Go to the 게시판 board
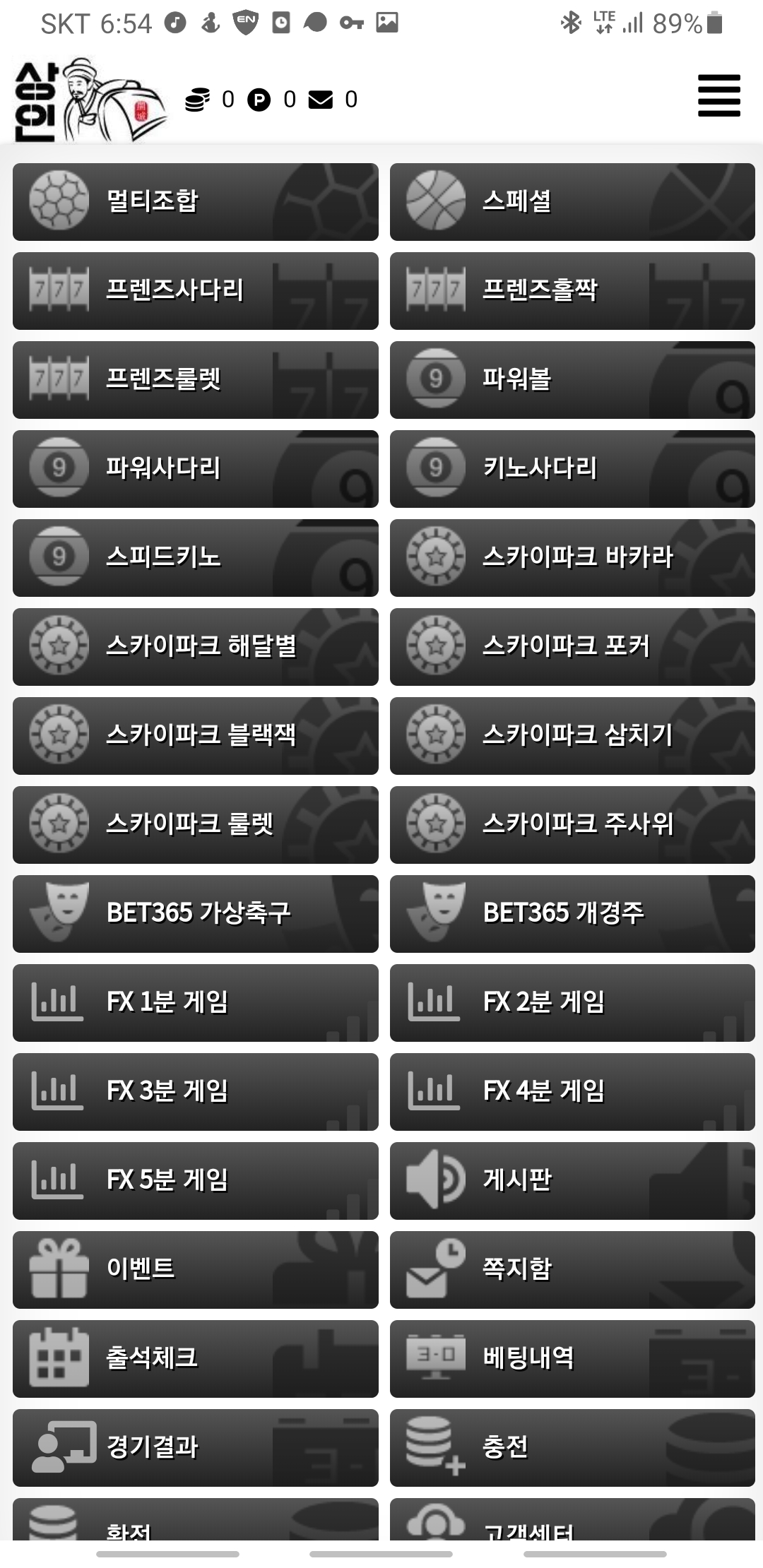This screenshot has width=763, height=1568. (x=572, y=1181)
